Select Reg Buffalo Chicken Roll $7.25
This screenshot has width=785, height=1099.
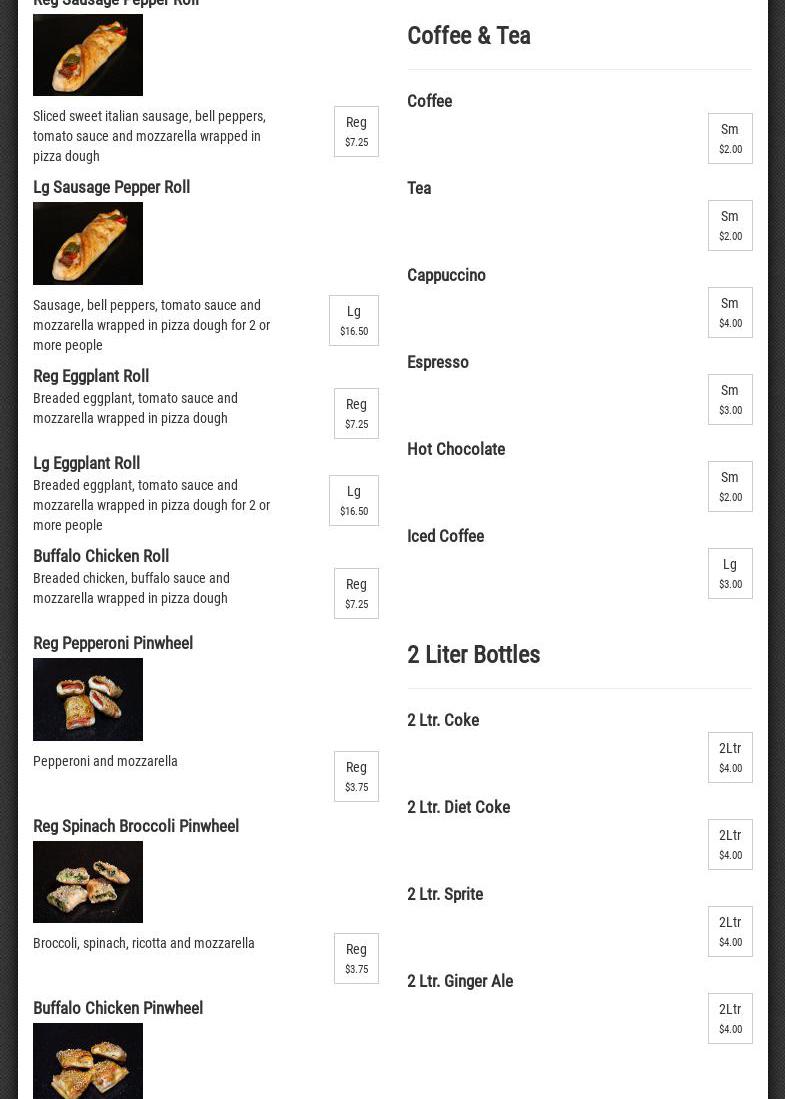click(x=356, y=593)
